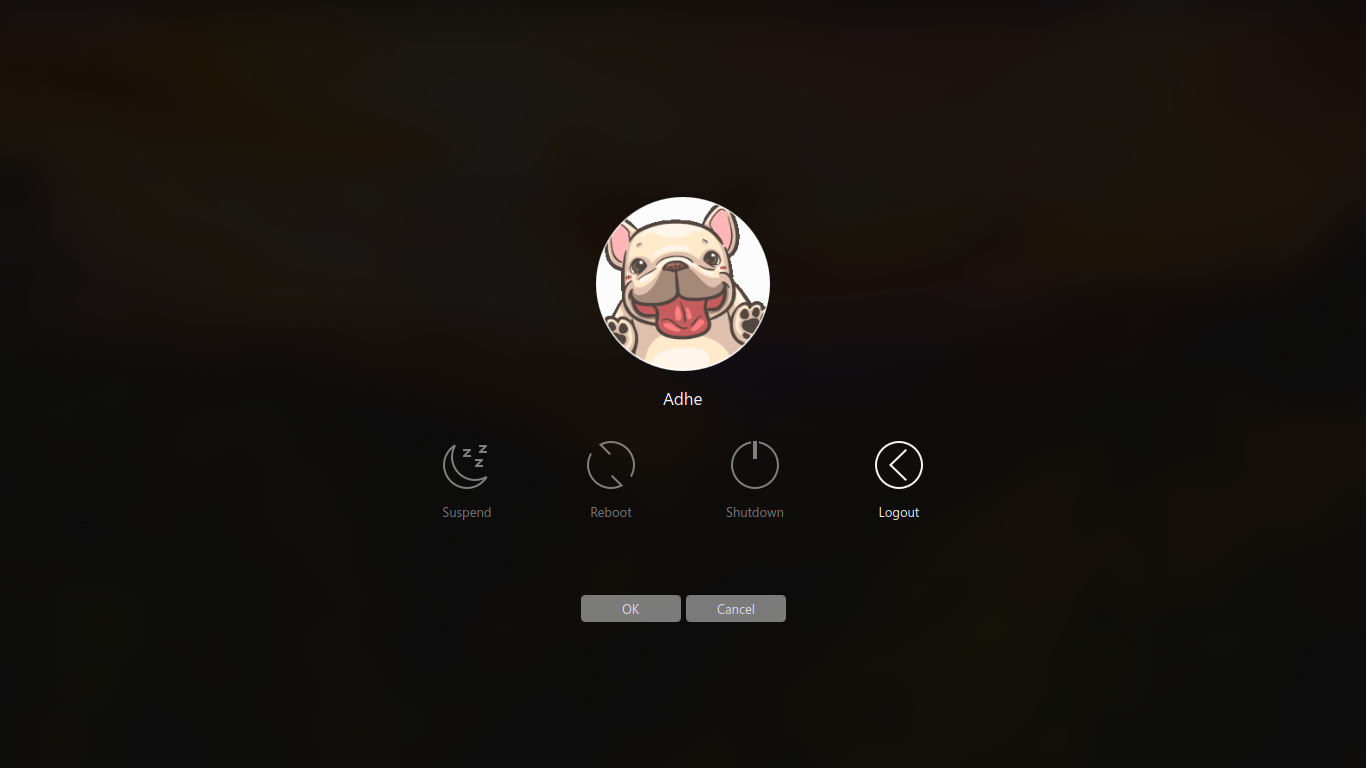Choose the Logout option

(x=898, y=466)
